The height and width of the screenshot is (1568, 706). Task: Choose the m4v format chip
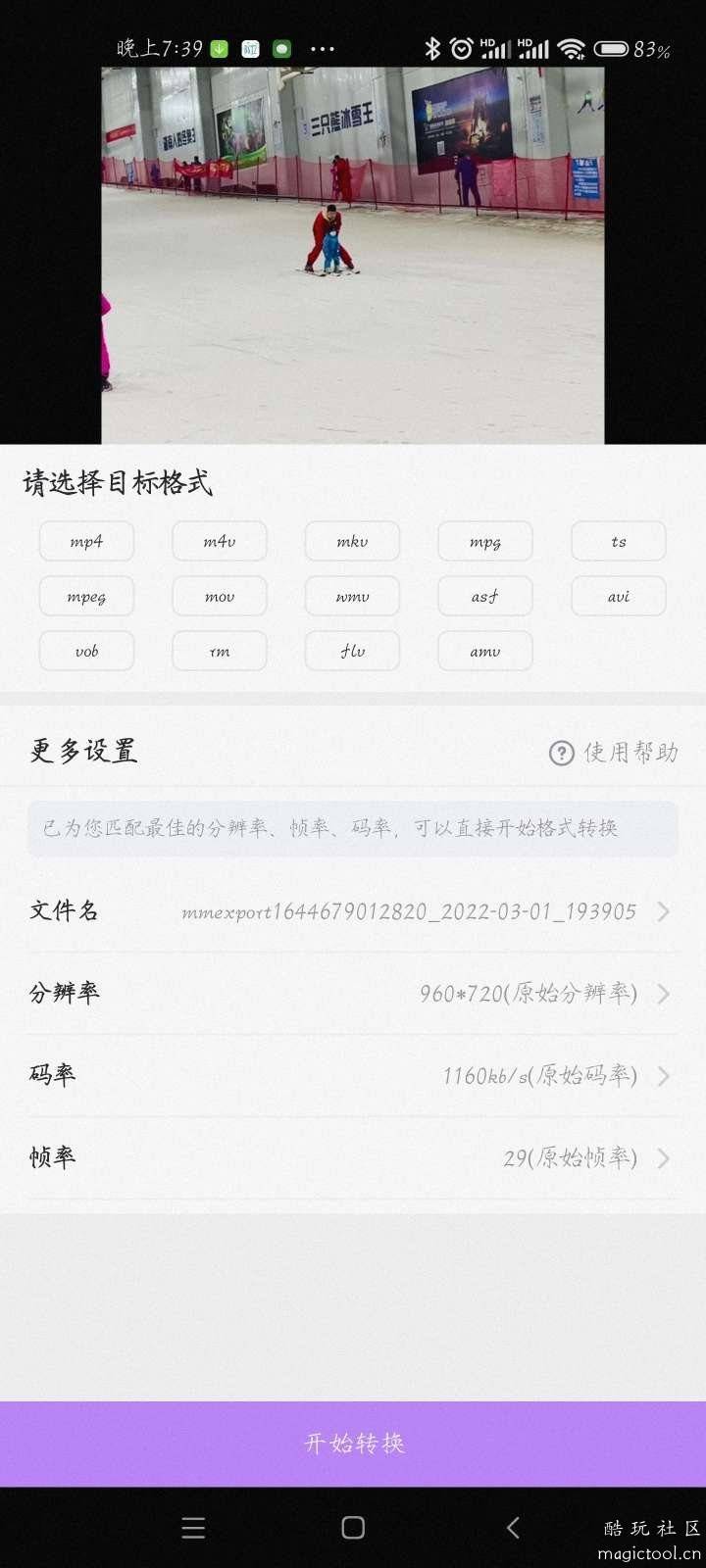(220, 541)
